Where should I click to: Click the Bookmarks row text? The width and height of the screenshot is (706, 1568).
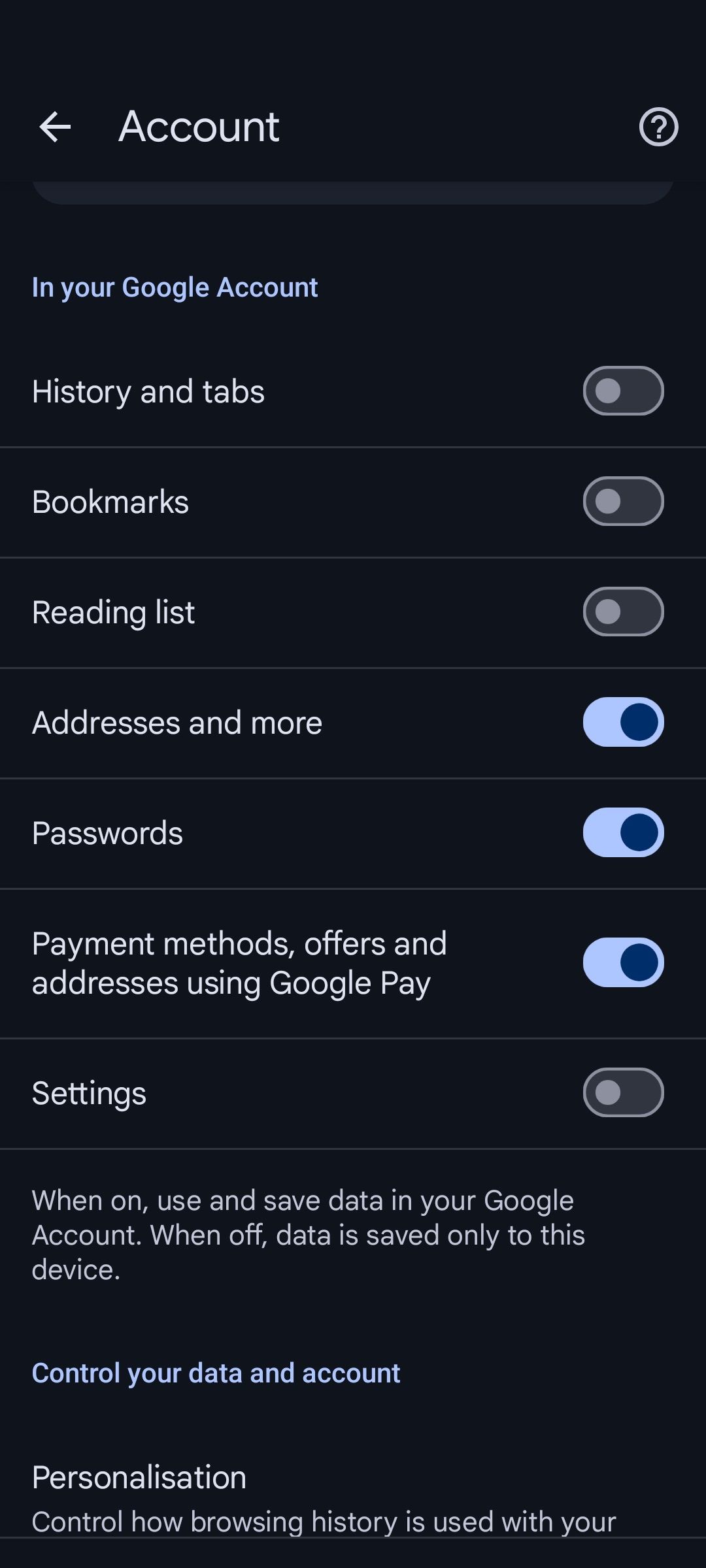coord(110,500)
